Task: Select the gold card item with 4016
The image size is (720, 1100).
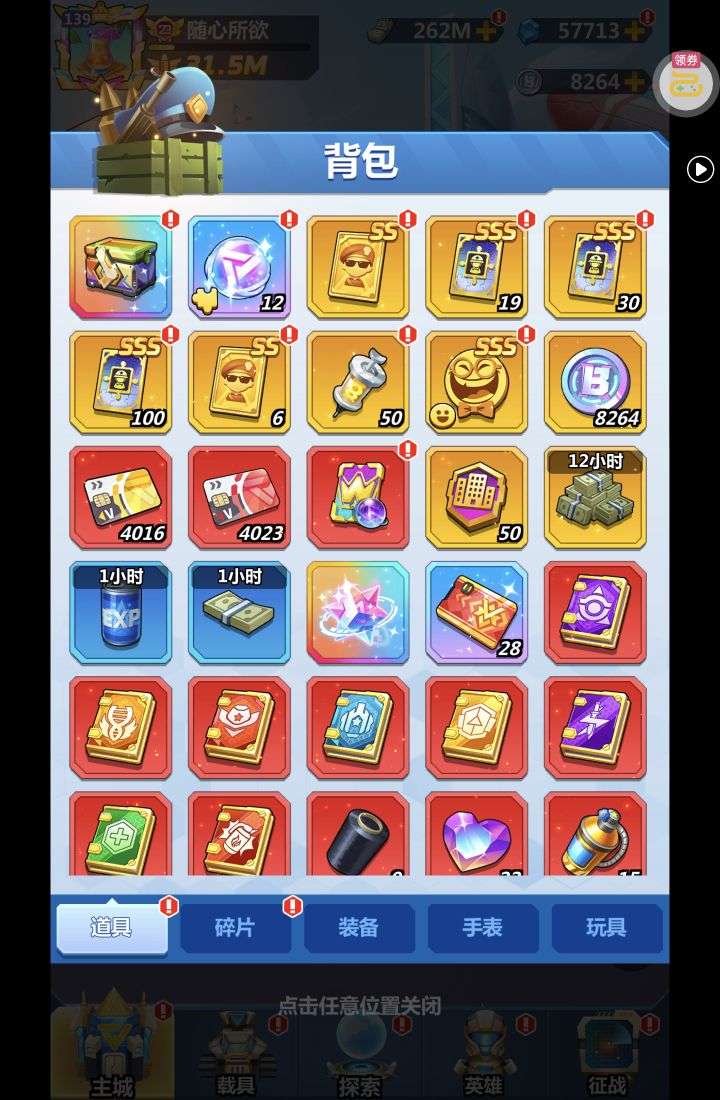Action: (x=120, y=497)
